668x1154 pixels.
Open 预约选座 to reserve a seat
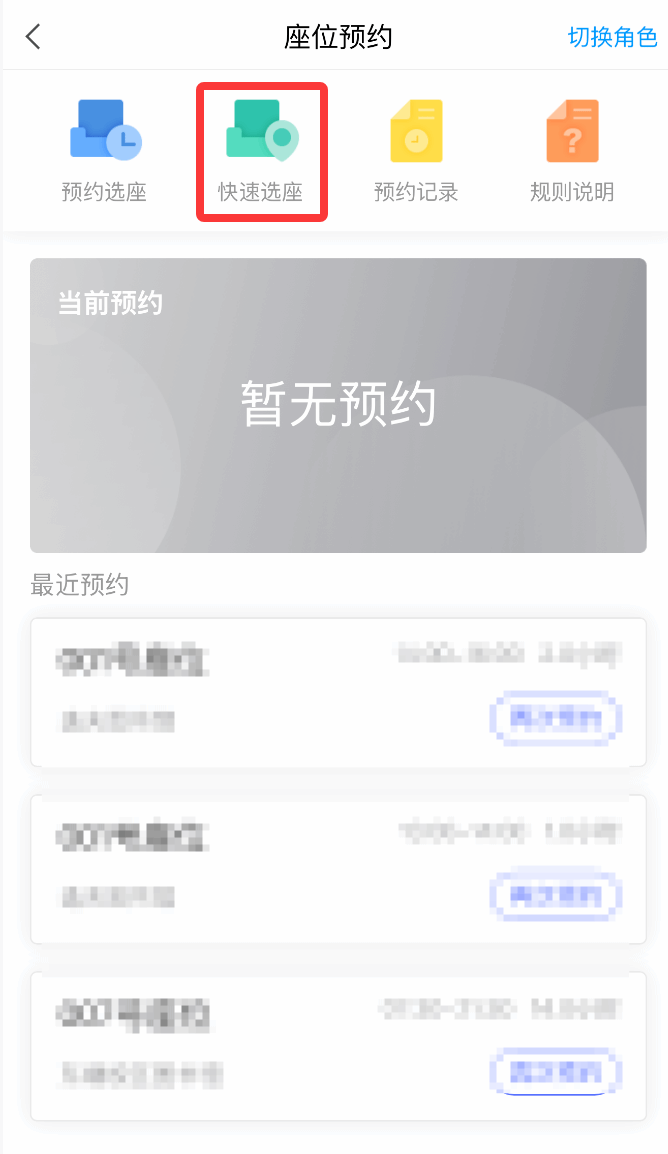(104, 150)
